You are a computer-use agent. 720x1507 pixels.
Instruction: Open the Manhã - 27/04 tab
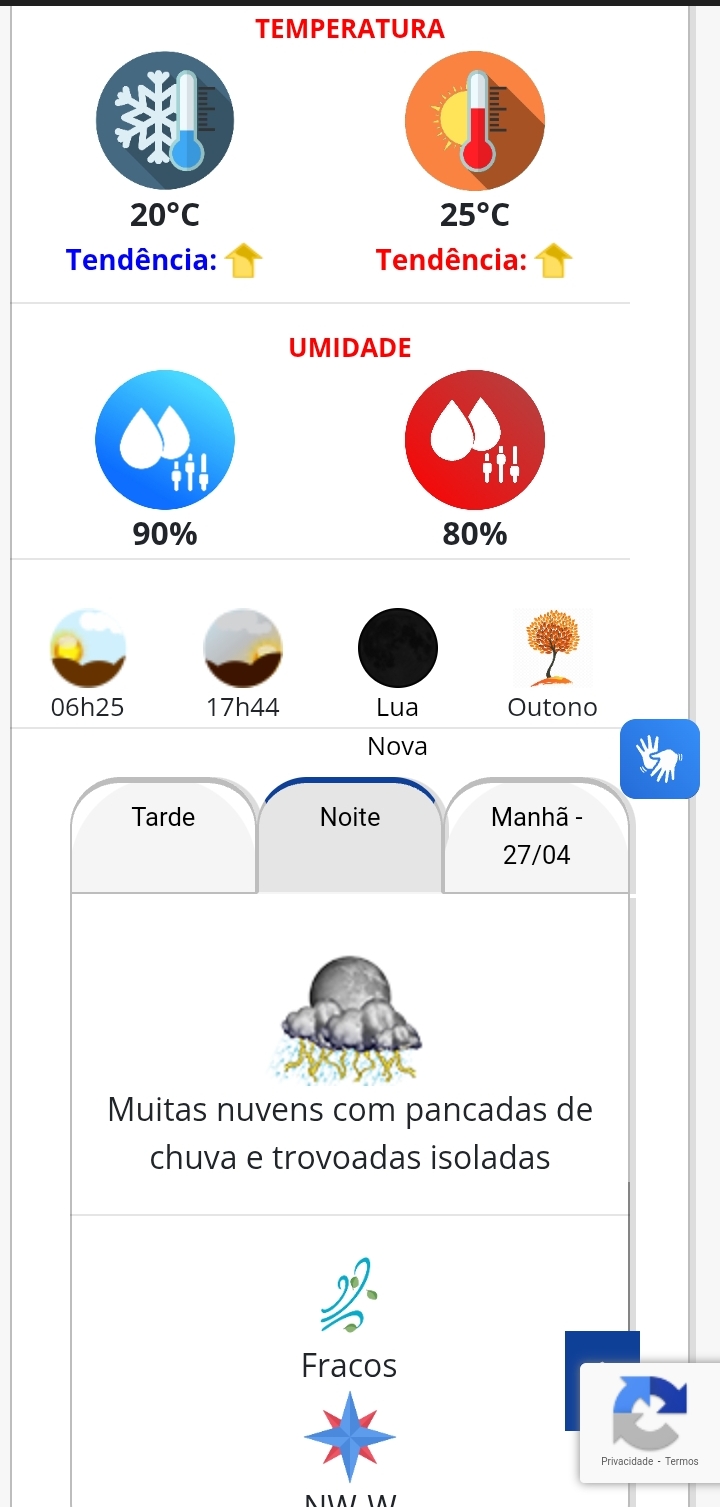point(537,836)
